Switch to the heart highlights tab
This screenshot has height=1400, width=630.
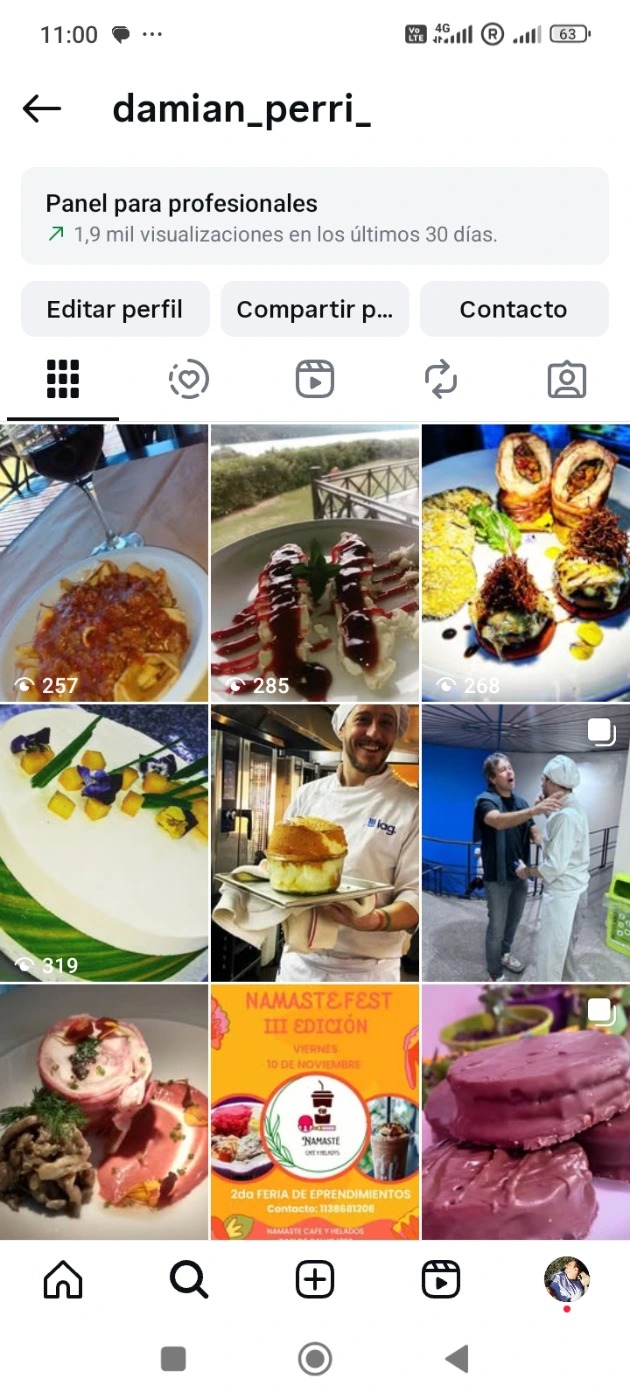click(x=188, y=380)
